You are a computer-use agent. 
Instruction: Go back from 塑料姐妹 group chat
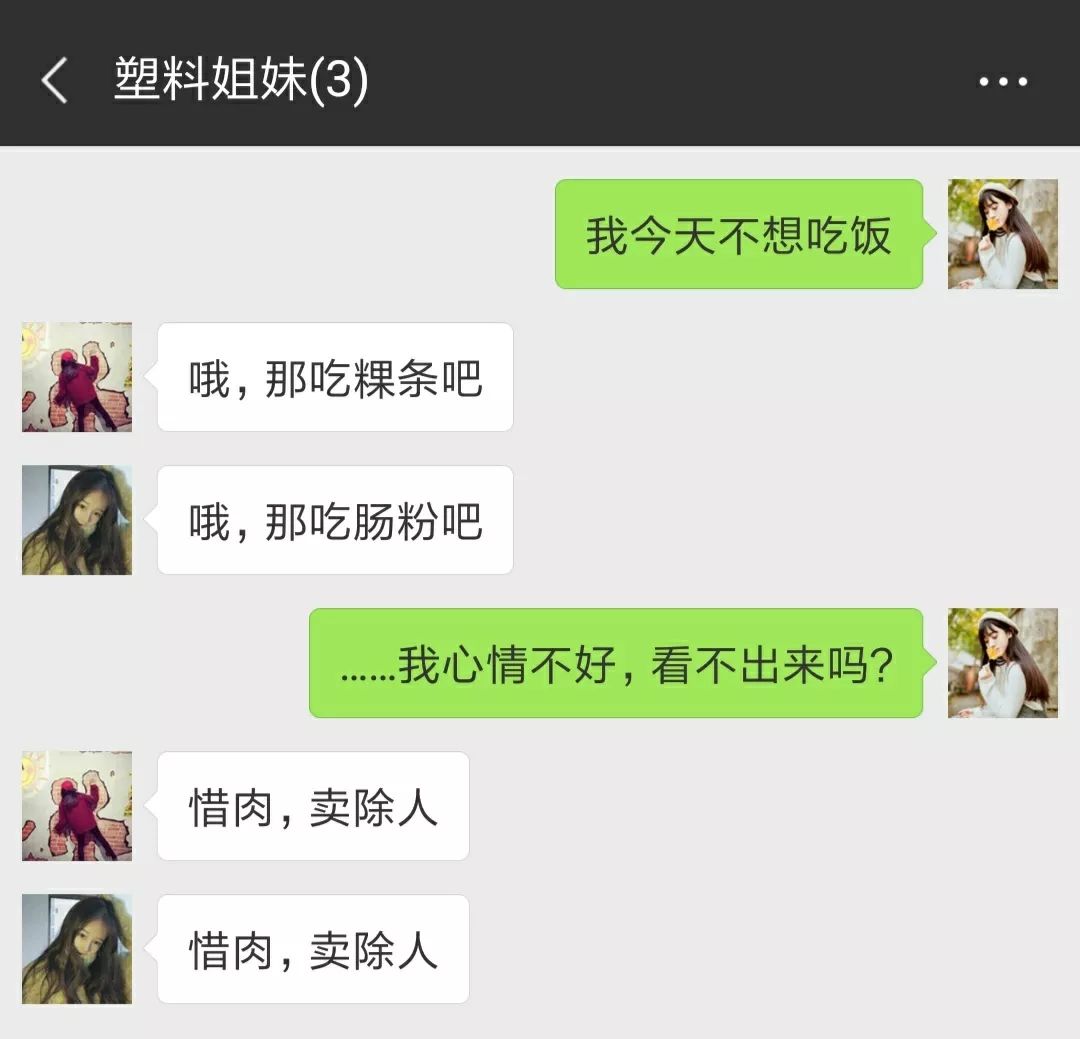coord(54,80)
